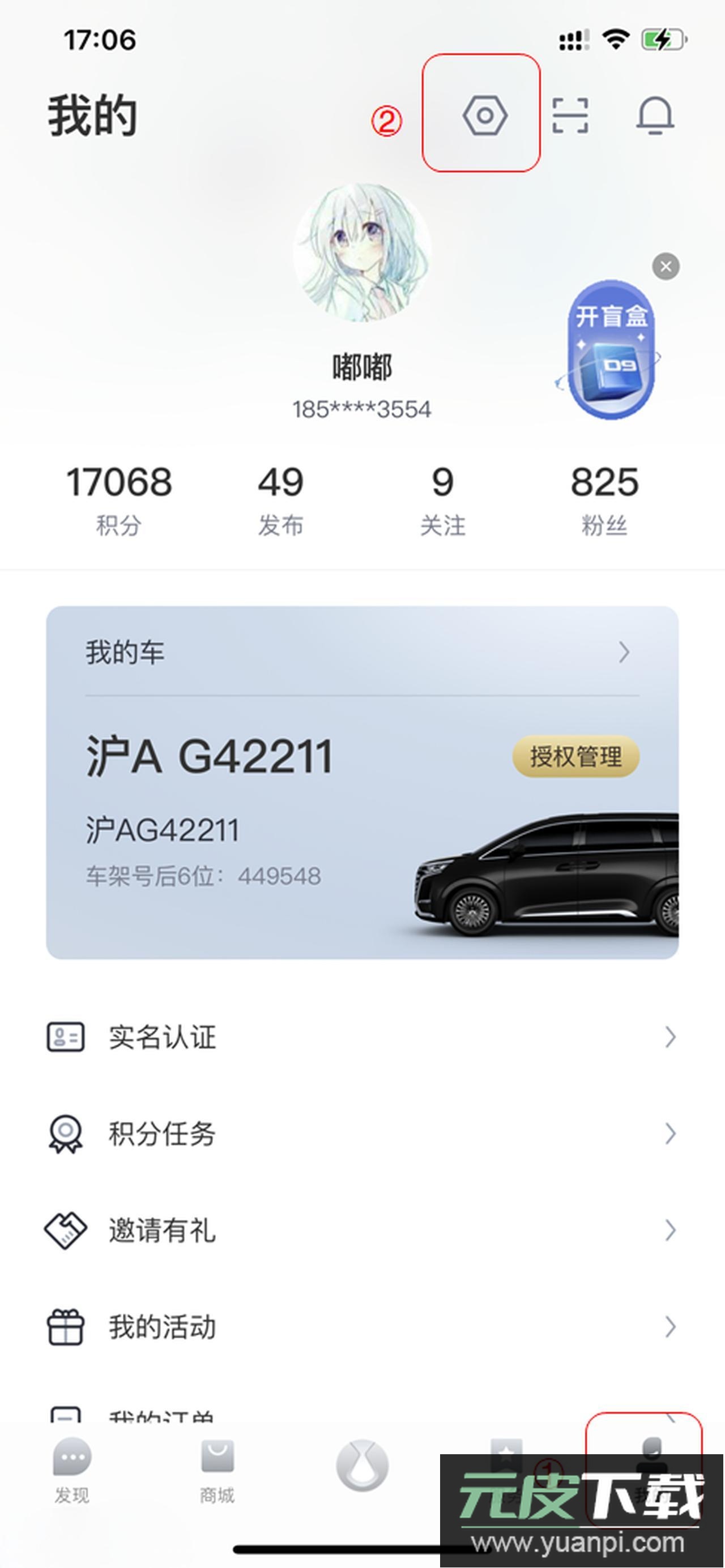
Task: Open 实名认证 verification
Action: pyautogui.click(x=362, y=1037)
